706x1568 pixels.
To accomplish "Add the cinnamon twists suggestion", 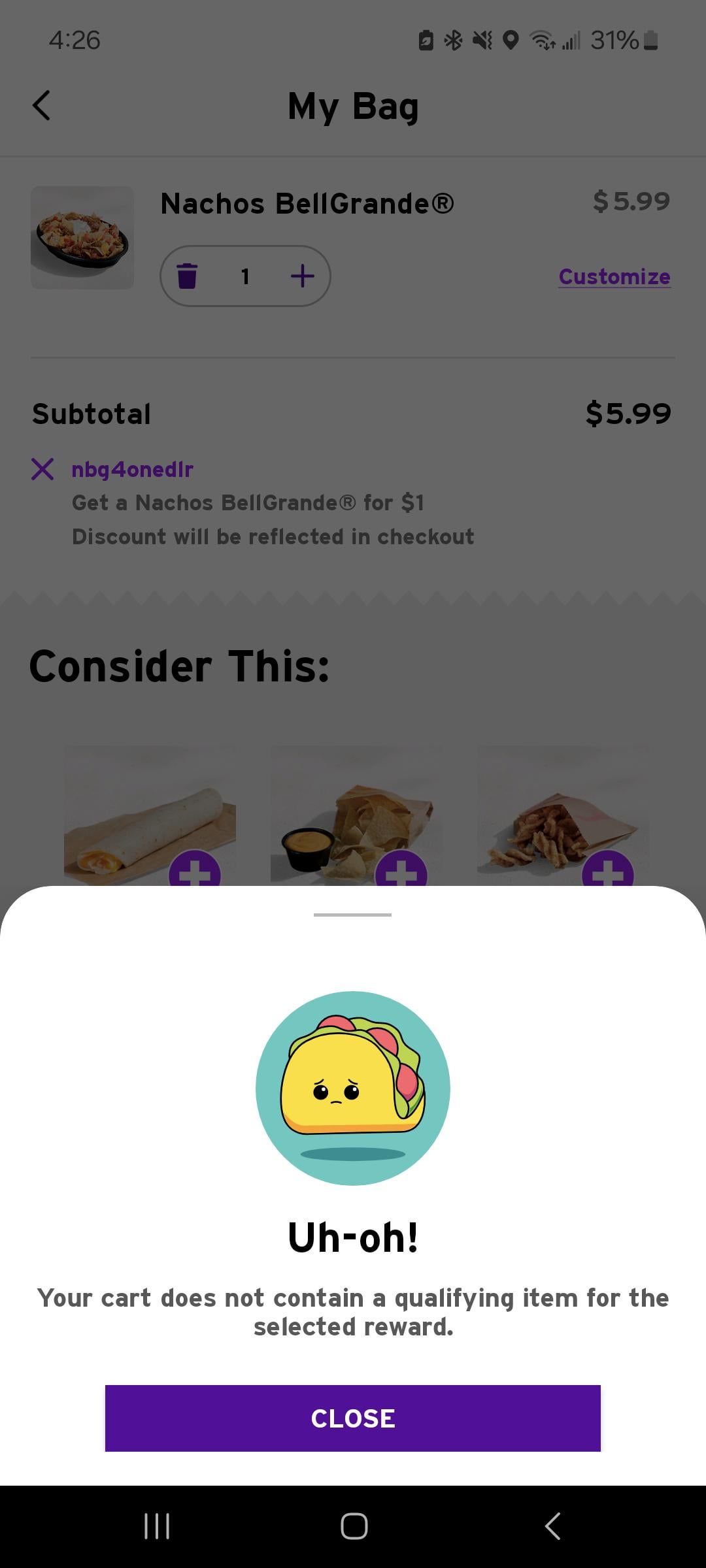I will 607,872.
